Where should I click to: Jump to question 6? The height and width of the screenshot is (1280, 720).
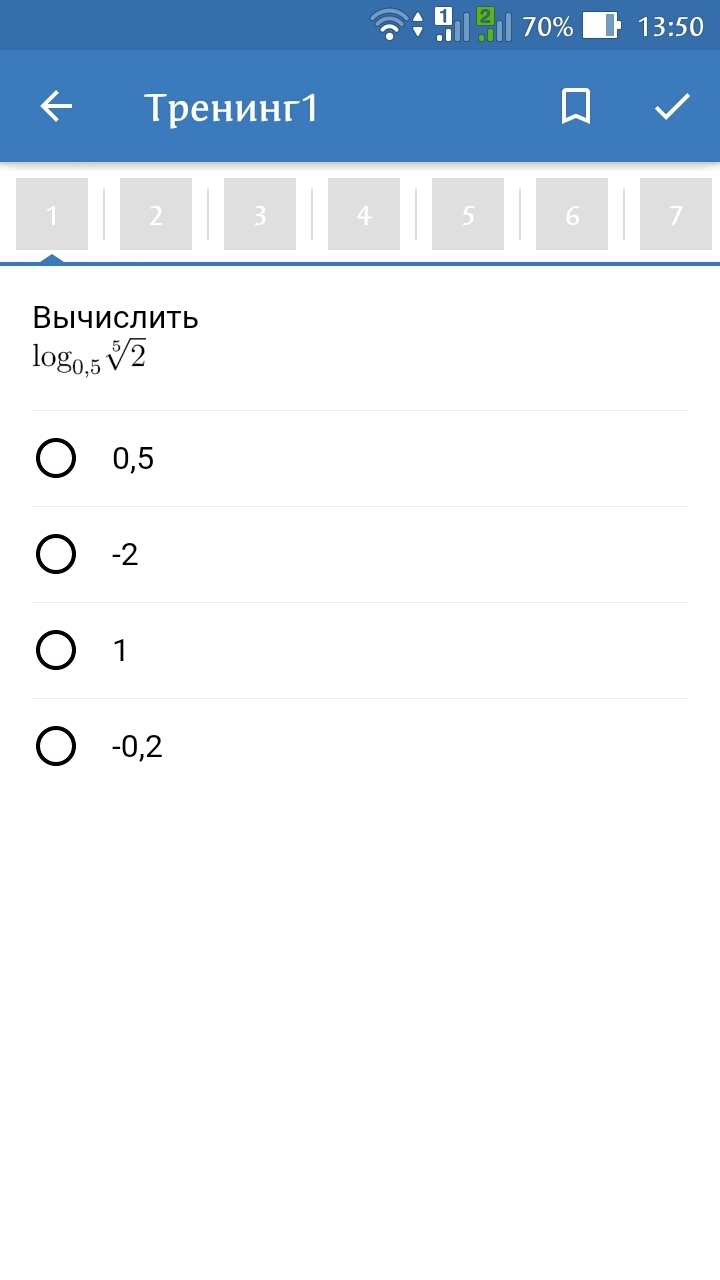click(572, 214)
